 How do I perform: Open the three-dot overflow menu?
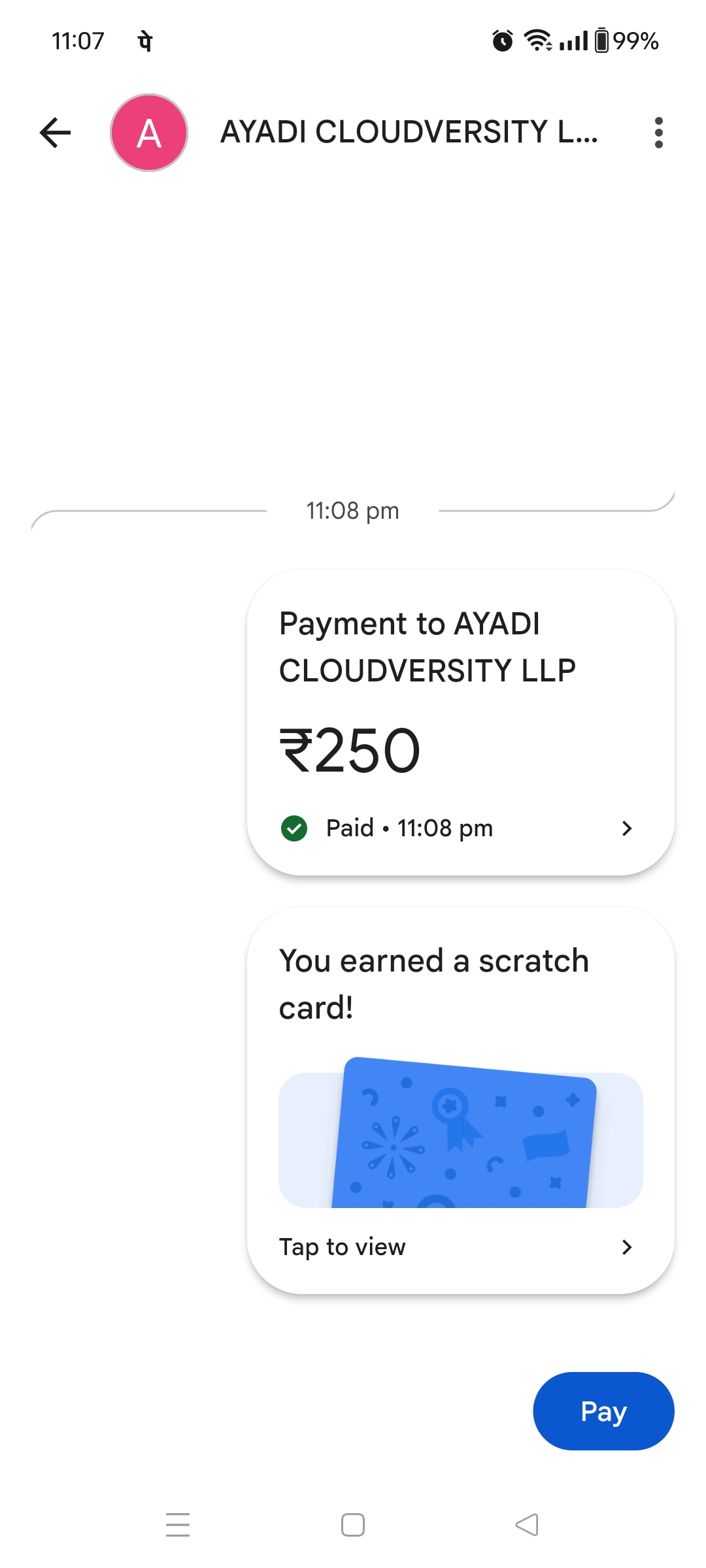[x=658, y=133]
